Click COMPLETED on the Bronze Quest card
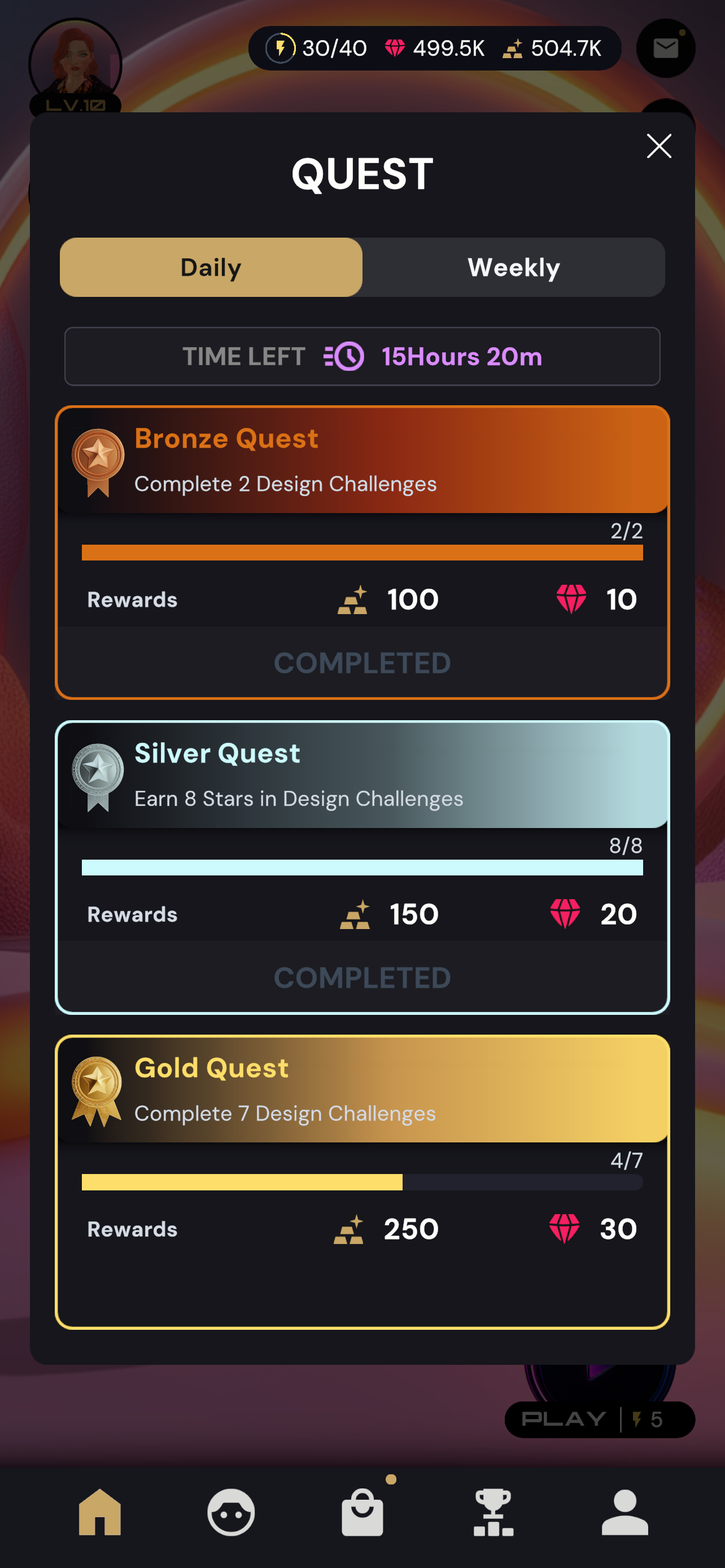Screen dimensions: 725x1568 coord(362,663)
